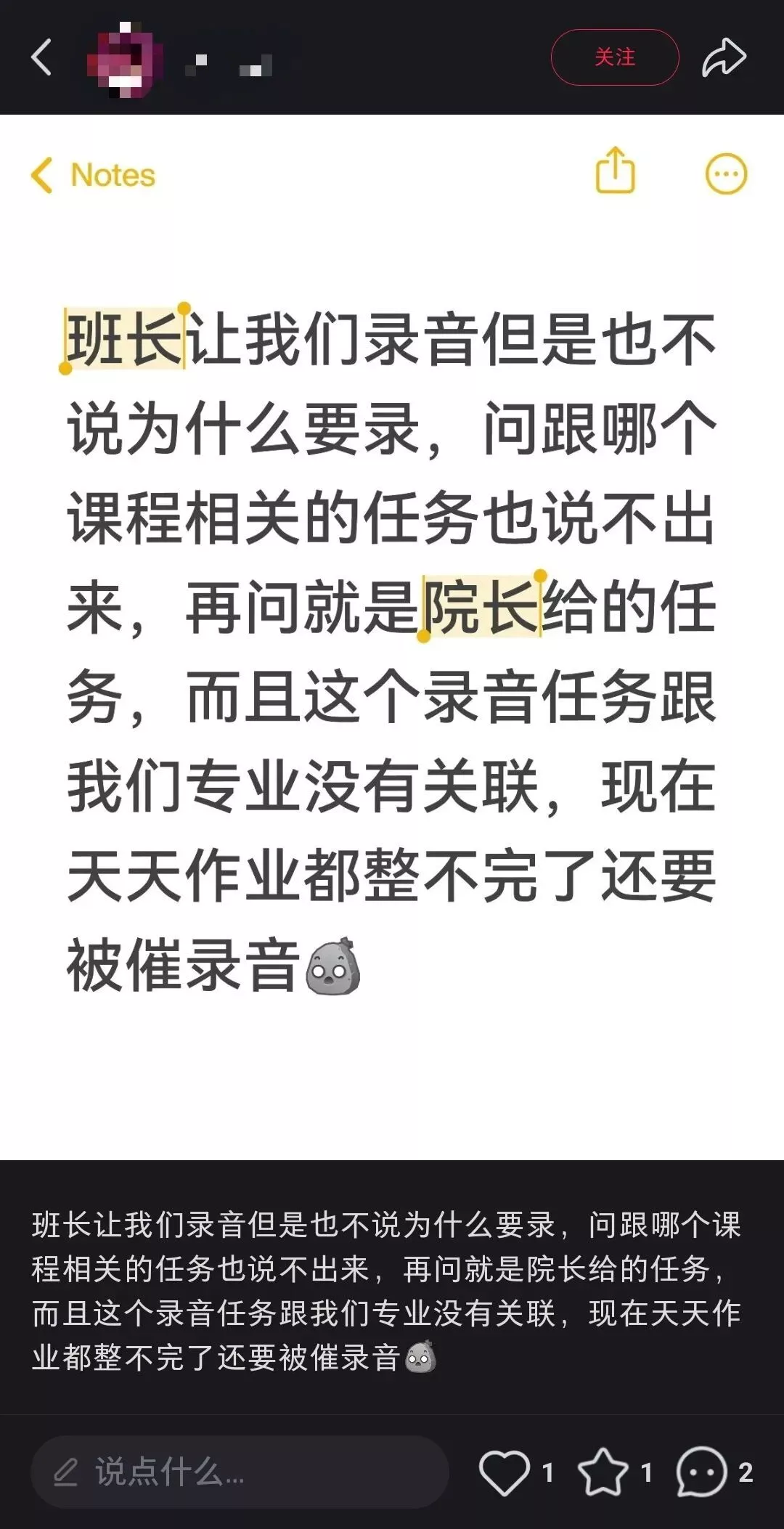Open the posted Notes screenshot image

[x=392, y=636]
